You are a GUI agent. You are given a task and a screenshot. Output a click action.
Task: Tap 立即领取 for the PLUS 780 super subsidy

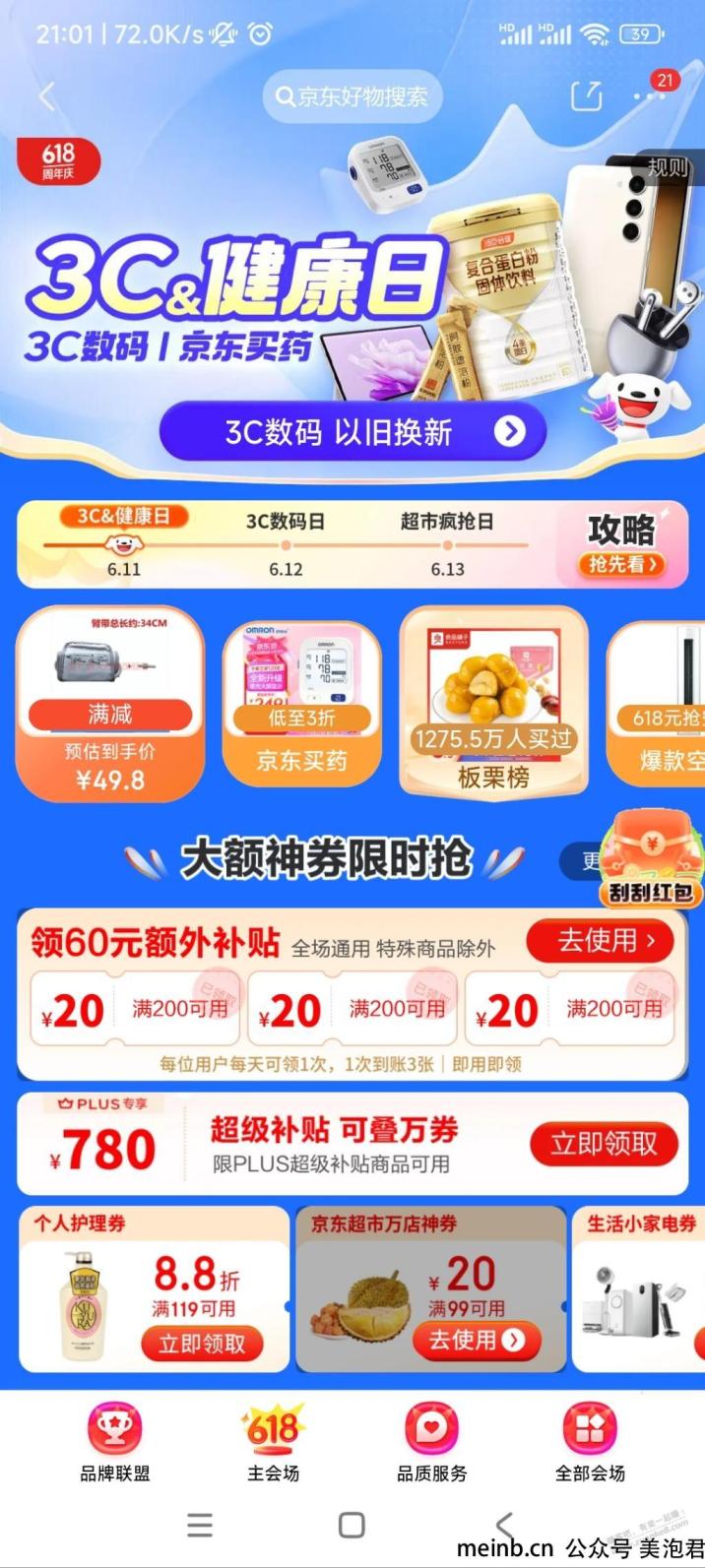coord(604,1144)
